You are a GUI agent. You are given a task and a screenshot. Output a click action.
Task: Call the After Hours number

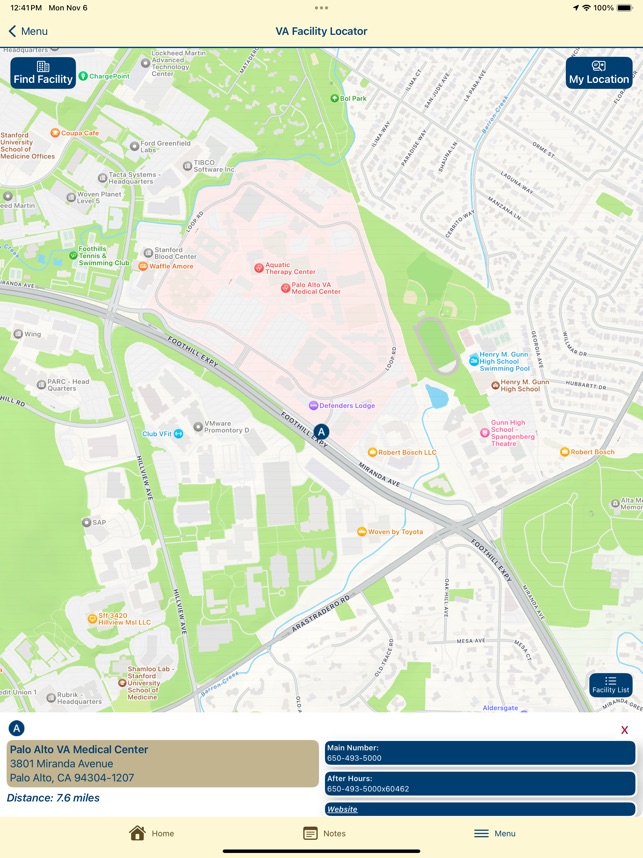[x=480, y=783]
